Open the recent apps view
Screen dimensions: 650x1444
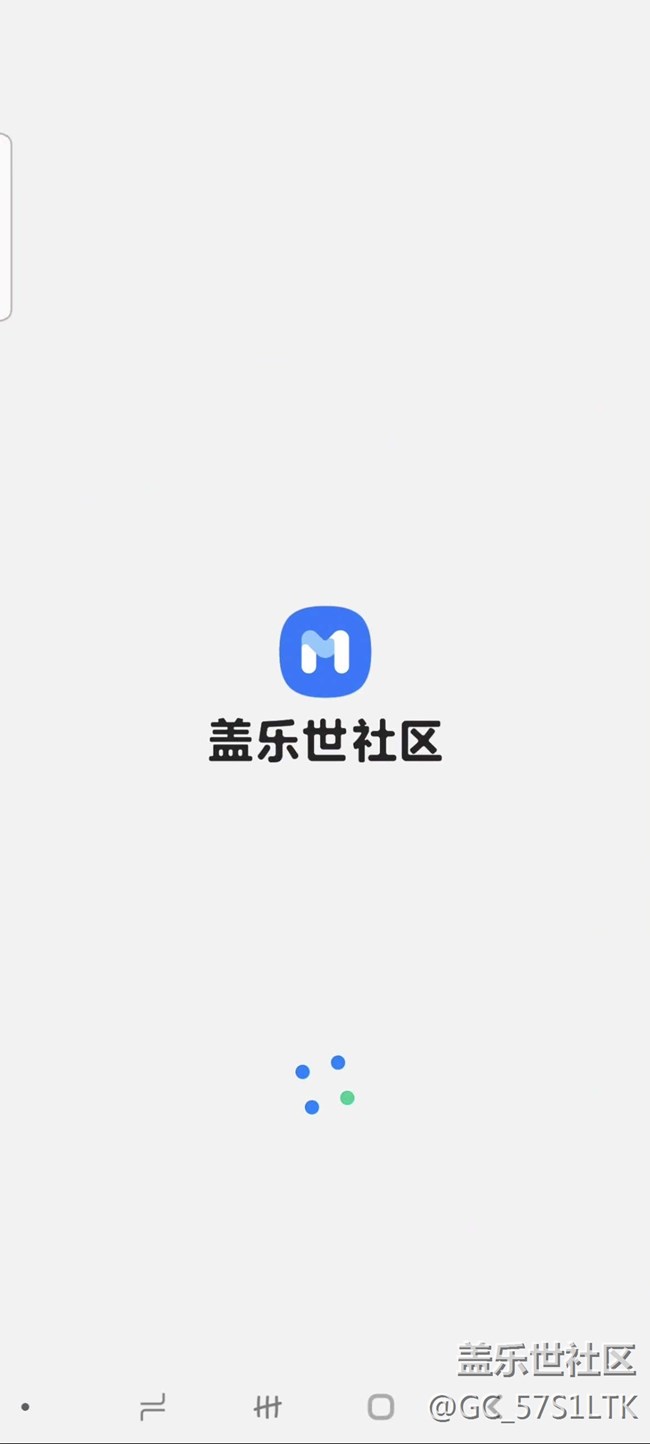click(267, 1407)
